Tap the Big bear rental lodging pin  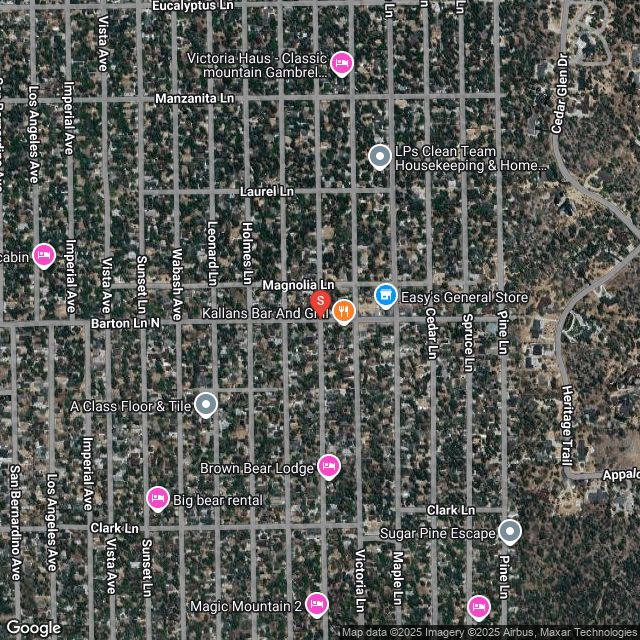click(x=158, y=498)
